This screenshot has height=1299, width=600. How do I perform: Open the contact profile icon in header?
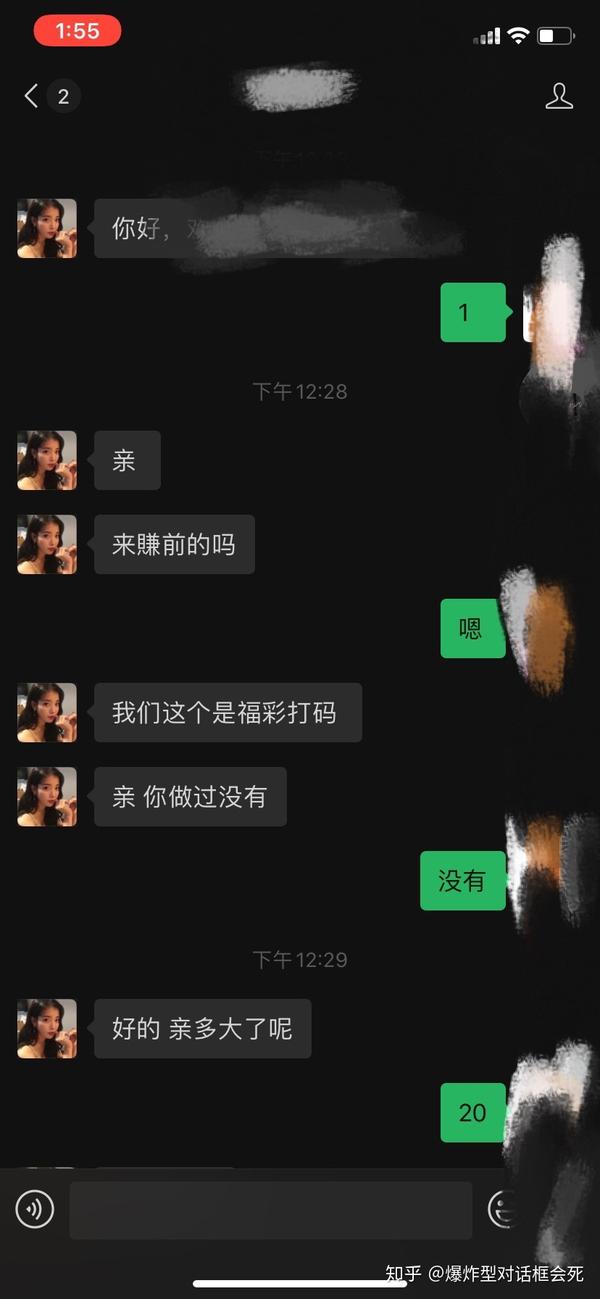click(x=559, y=96)
